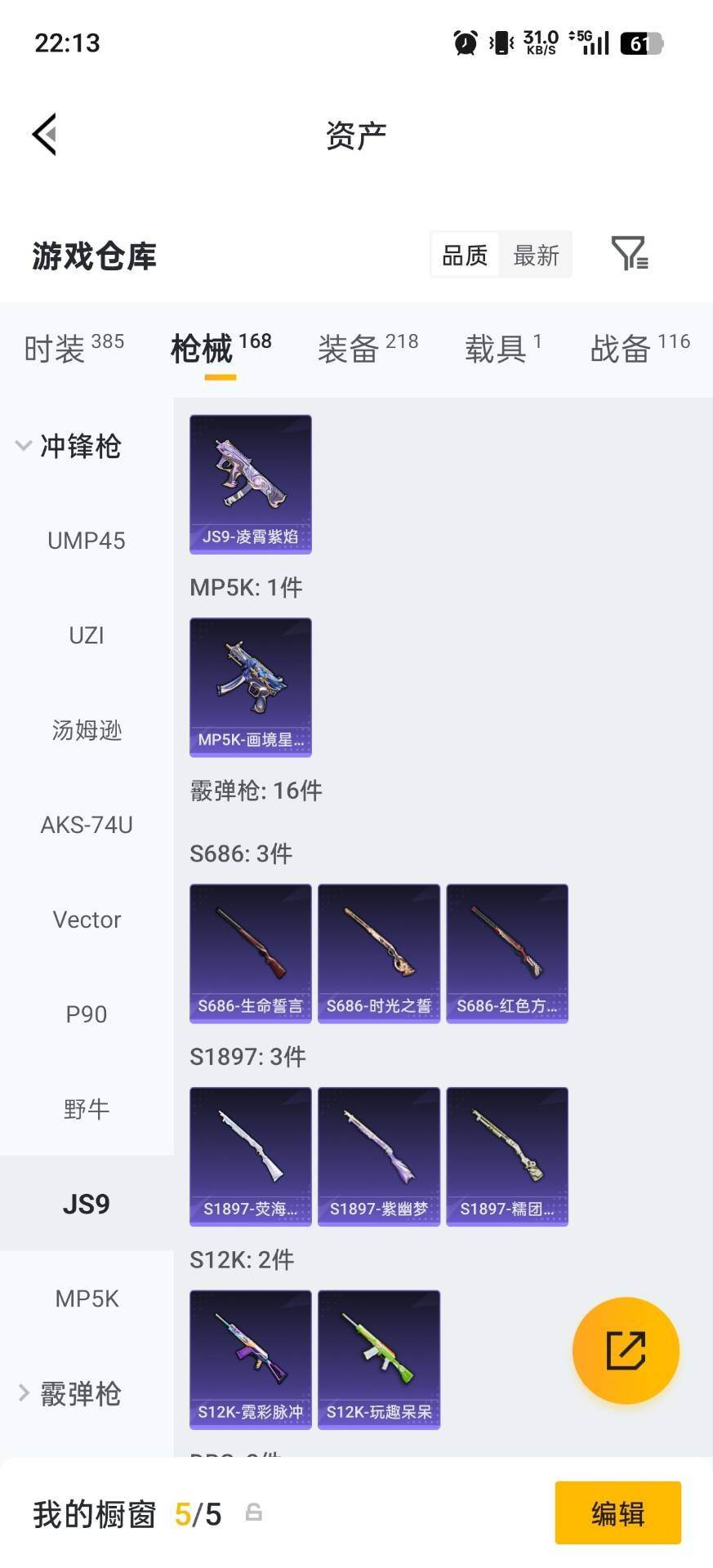Click the 编辑 button
The width and height of the screenshot is (713, 1568).
click(x=617, y=1512)
